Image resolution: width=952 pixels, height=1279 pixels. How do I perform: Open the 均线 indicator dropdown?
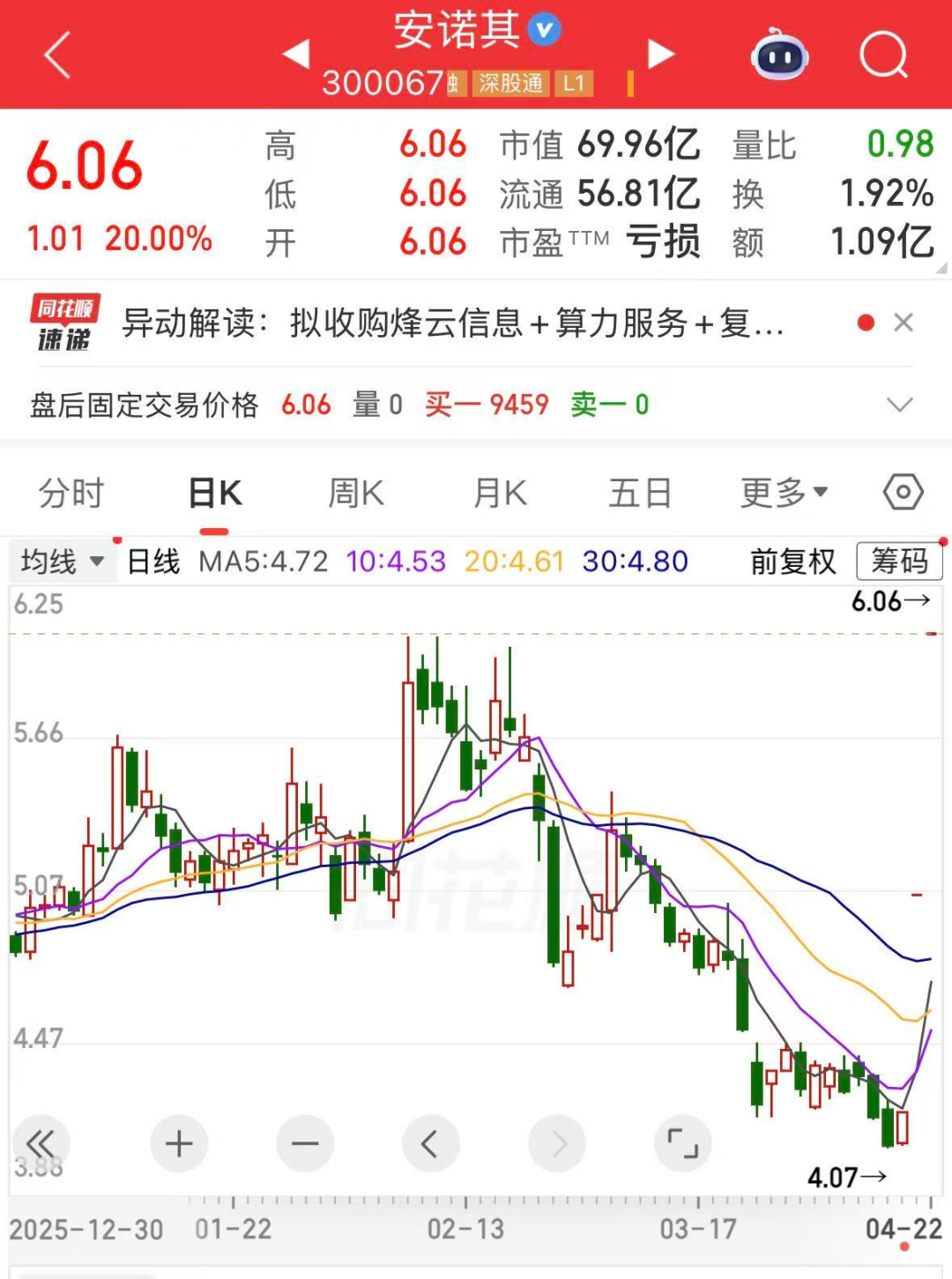pyautogui.click(x=62, y=561)
